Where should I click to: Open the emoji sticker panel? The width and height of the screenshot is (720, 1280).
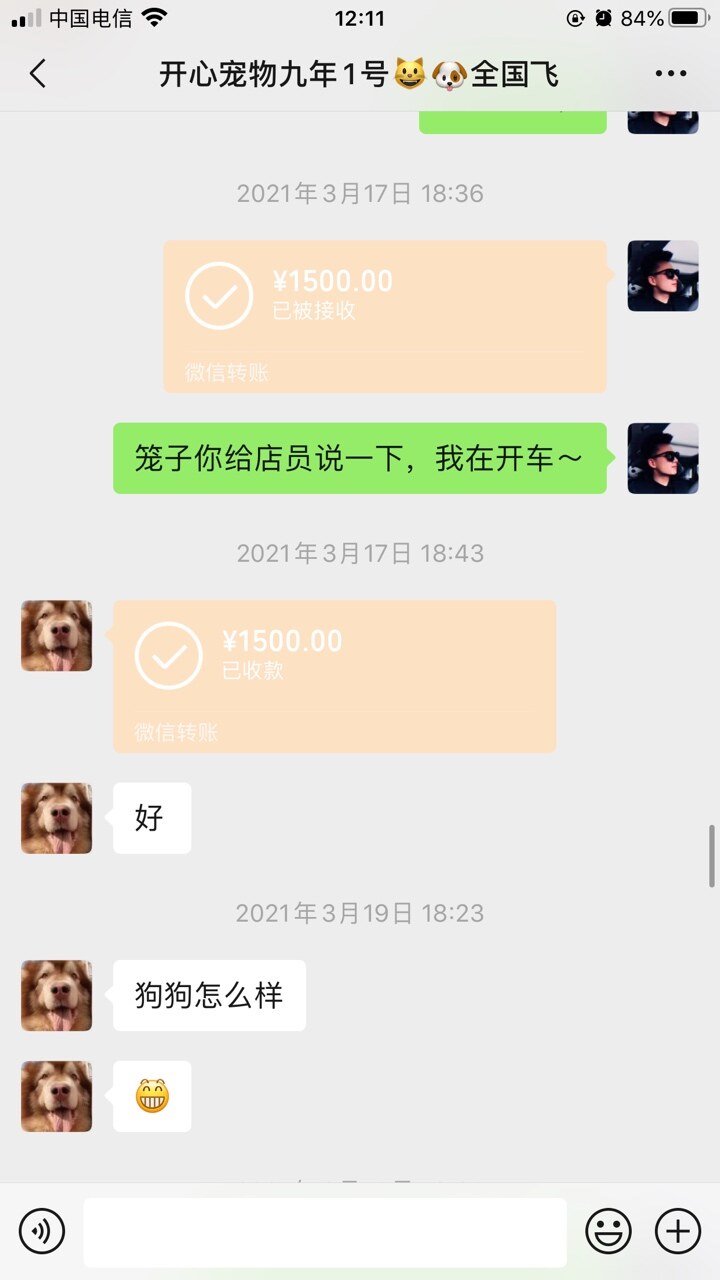pyautogui.click(x=608, y=1230)
